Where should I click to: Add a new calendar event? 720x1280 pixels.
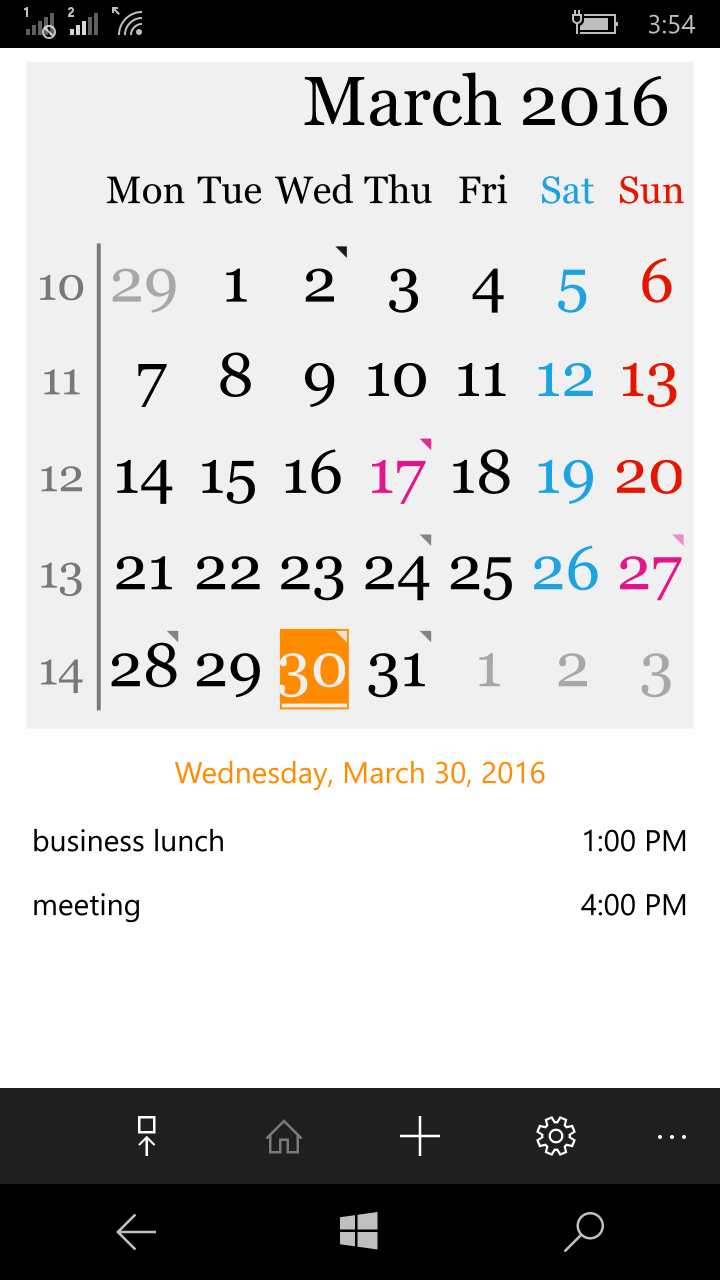[420, 1137]
